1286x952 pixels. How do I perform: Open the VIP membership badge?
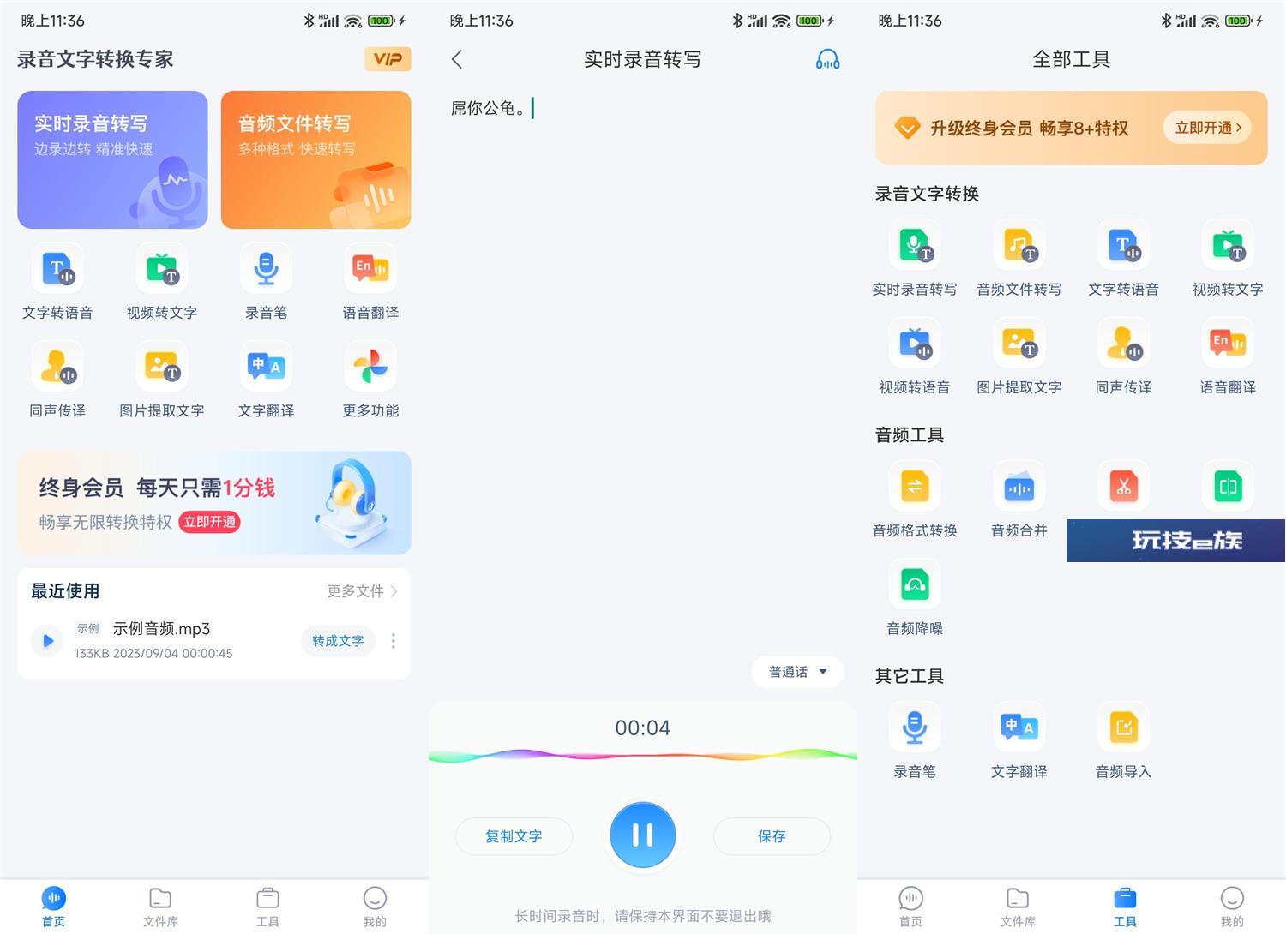pos(388,59)
